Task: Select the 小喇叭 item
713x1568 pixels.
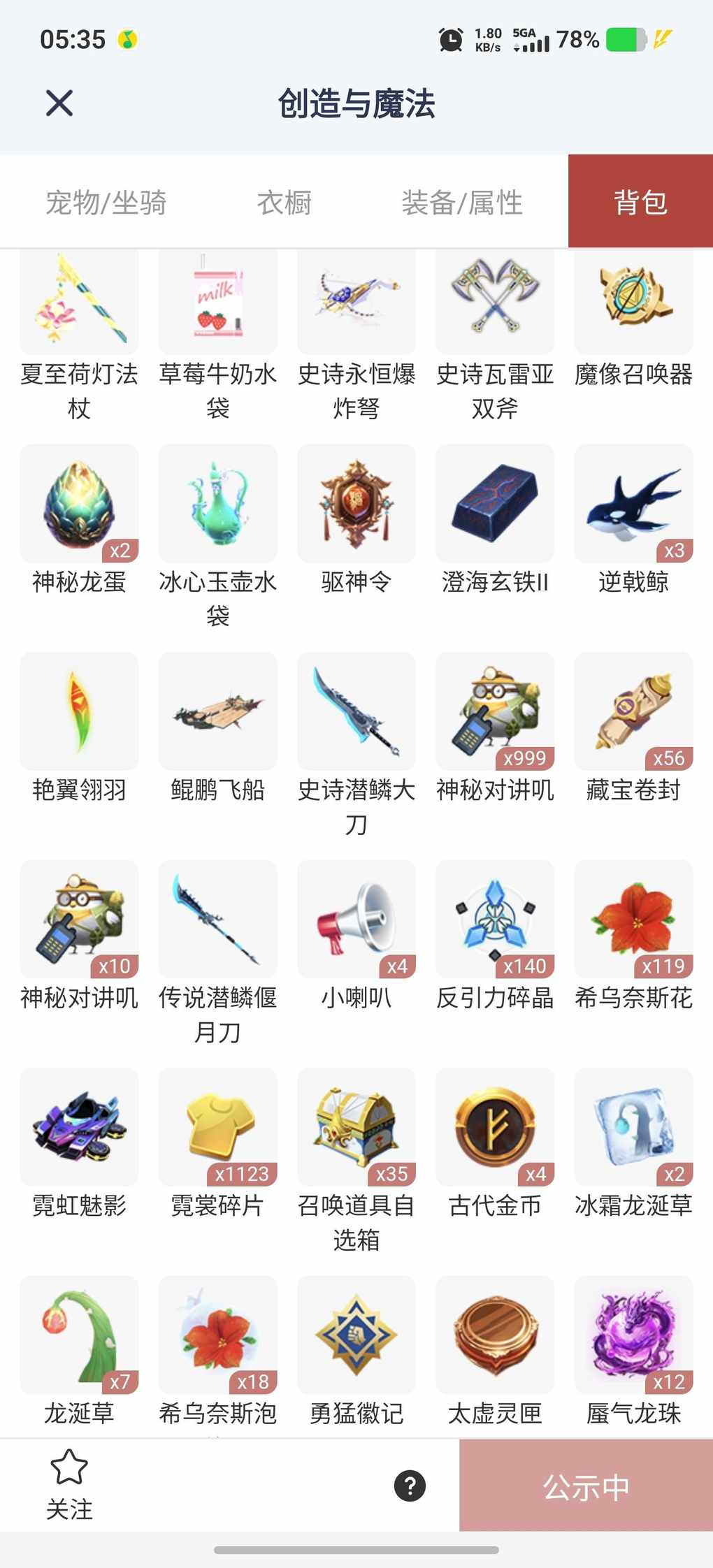Action: click(x=356, y=920)
